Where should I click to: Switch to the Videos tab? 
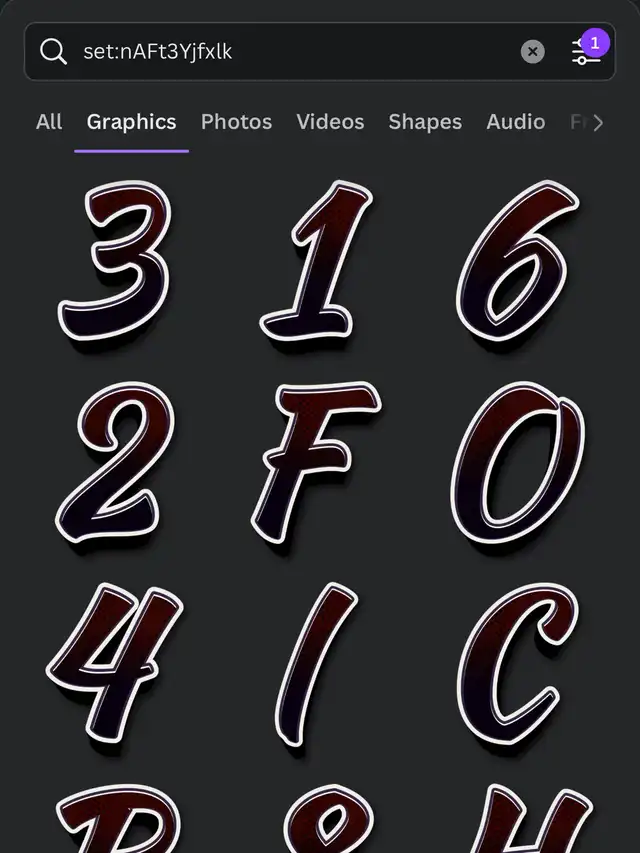pos(330,122)
